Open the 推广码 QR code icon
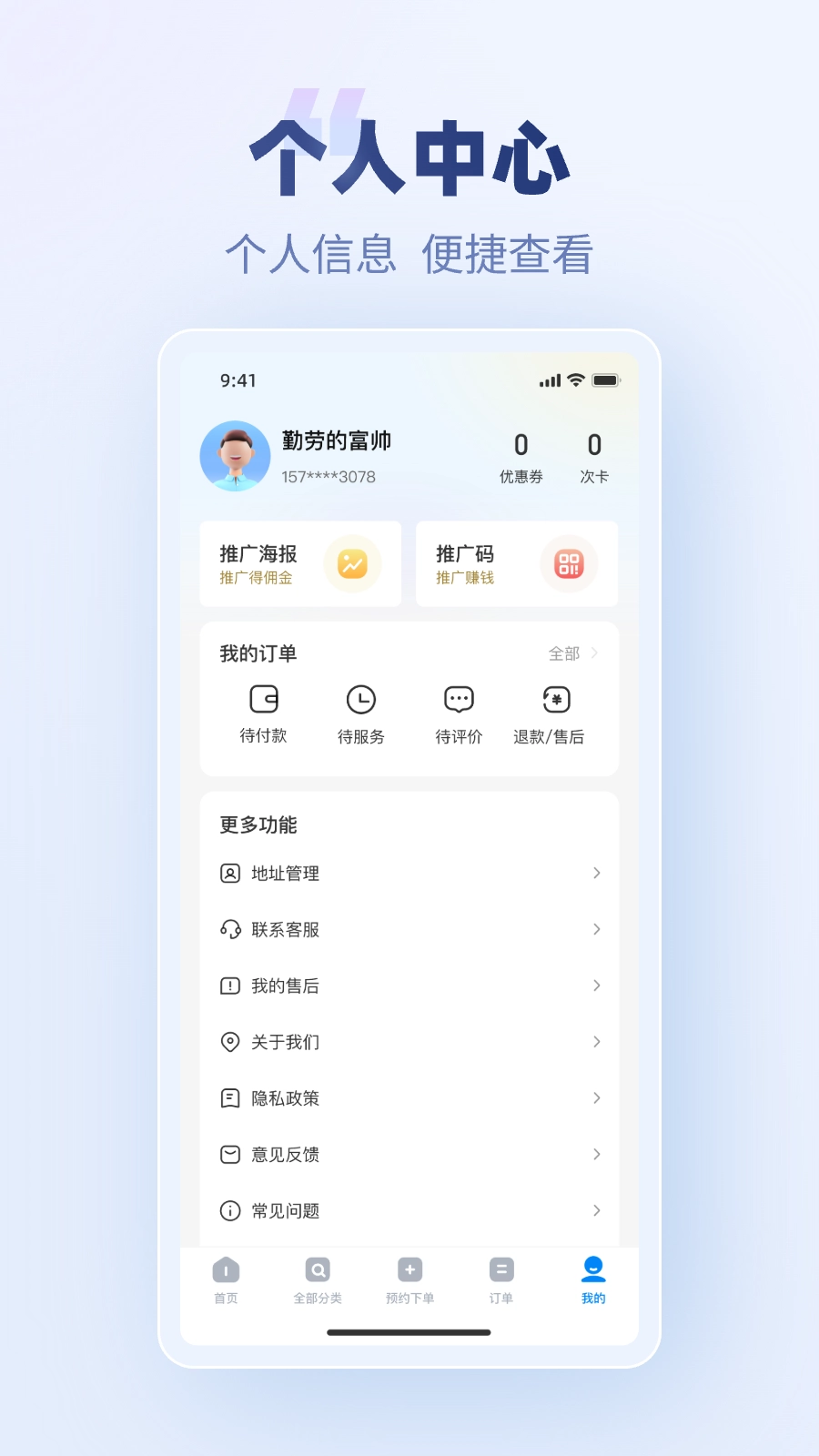The image size is (819, 1456). point(570,563)
